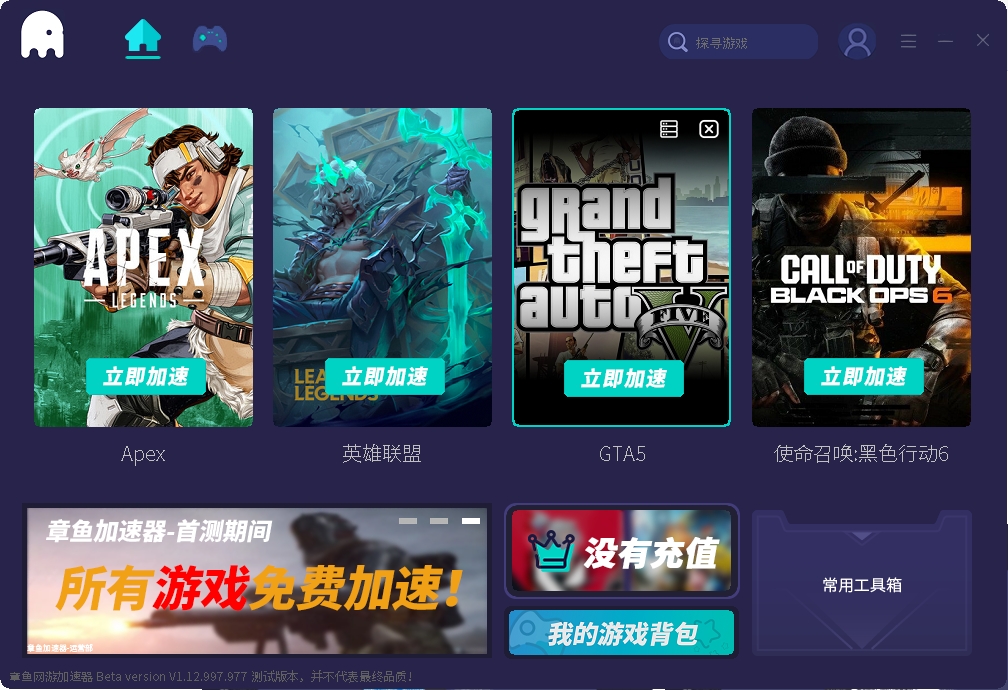Open the 章鱼加速器 free acceleration banner
1008x690 pixels.
click(257, 581)
